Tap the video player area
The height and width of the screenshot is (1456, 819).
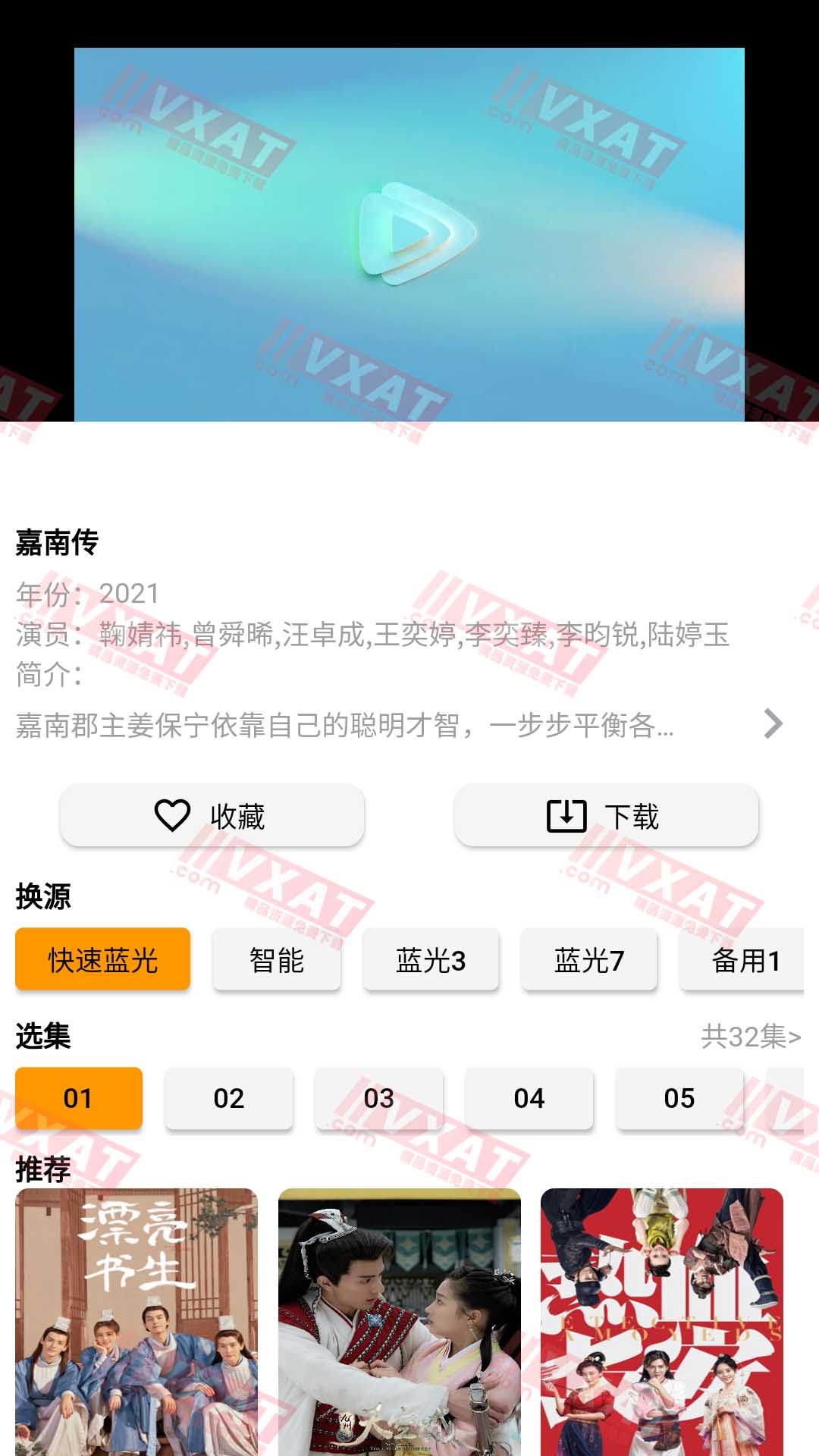tap(409, 234)
